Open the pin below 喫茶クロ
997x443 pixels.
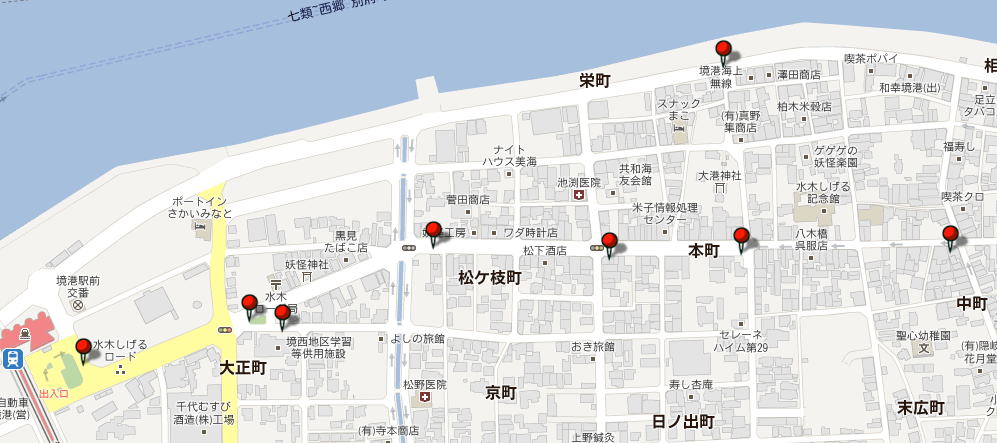[949, 235]
